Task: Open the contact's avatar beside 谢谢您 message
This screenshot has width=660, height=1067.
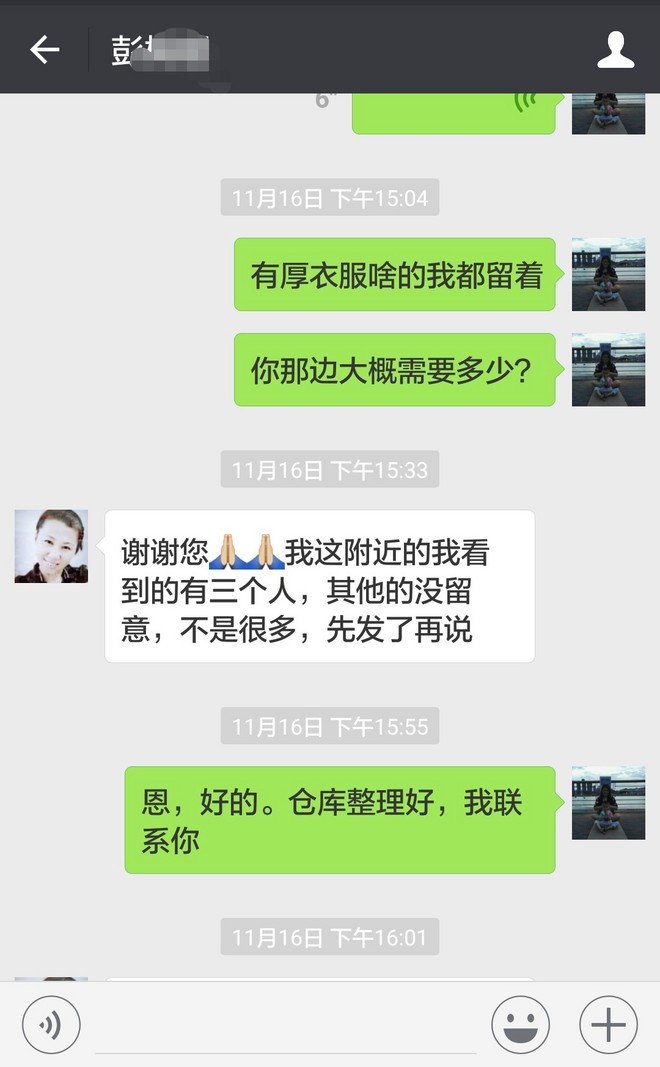Action: [x=51, y=546]
